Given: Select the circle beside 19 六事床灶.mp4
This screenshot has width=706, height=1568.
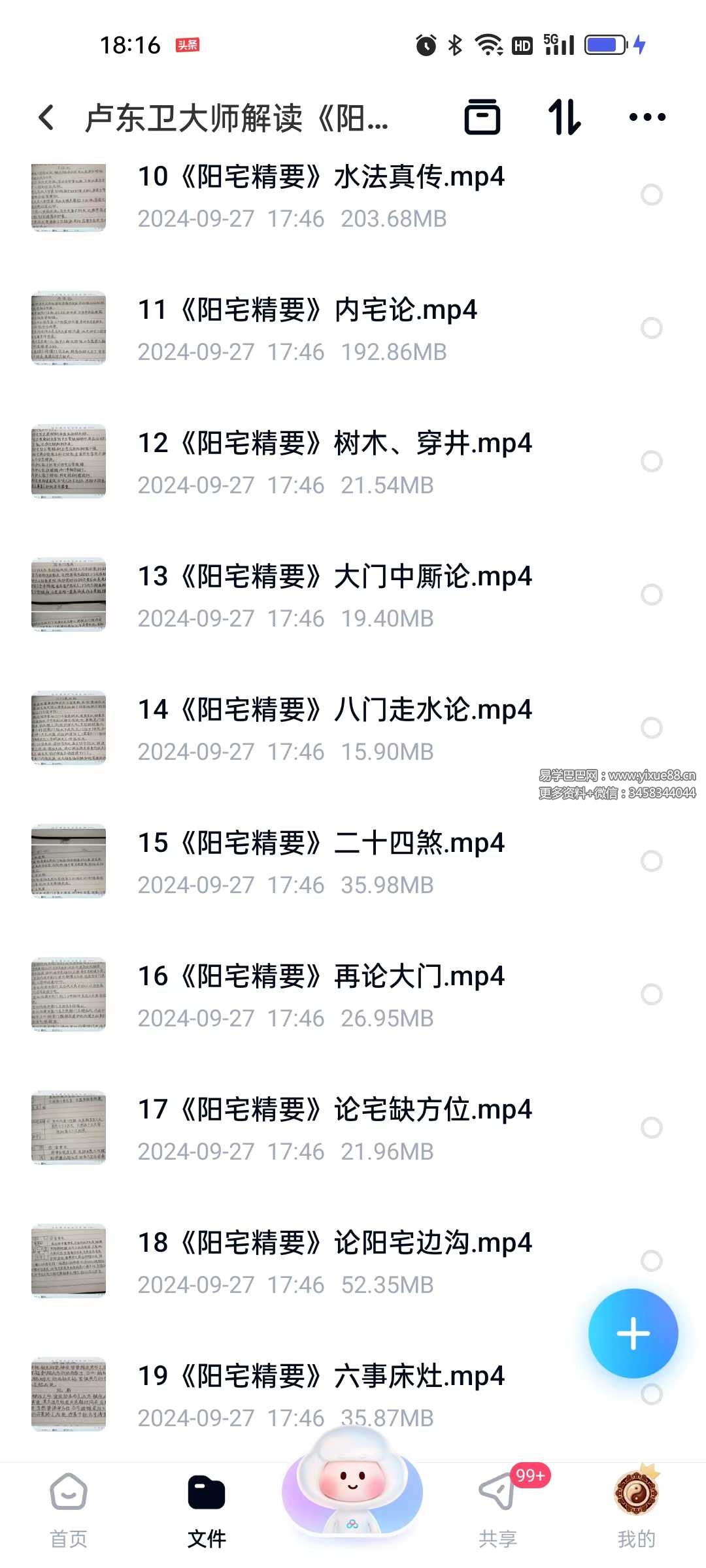Looking at the screenshot, I should pos(650,1395).
